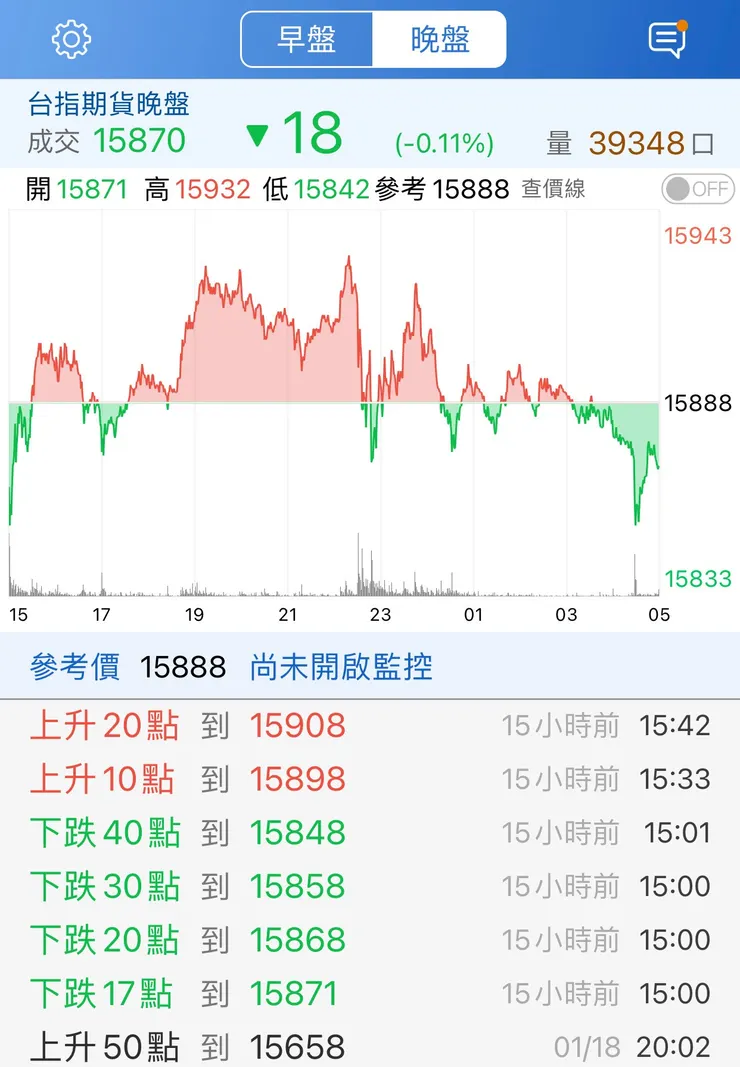This screenshot has height=1067, width=740.
Task: Switch to the 早盤 tab
Action: click(307, 40)
